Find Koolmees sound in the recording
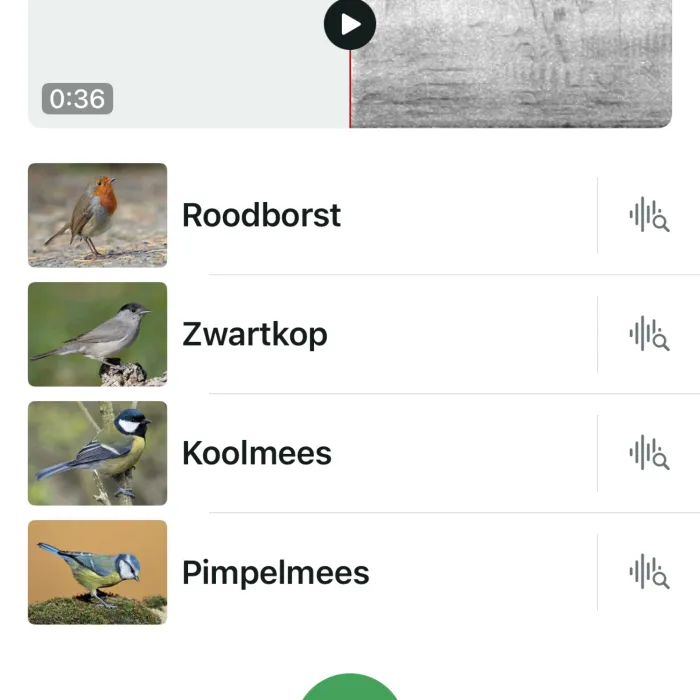The image size is (700, 700). point(649,453)
